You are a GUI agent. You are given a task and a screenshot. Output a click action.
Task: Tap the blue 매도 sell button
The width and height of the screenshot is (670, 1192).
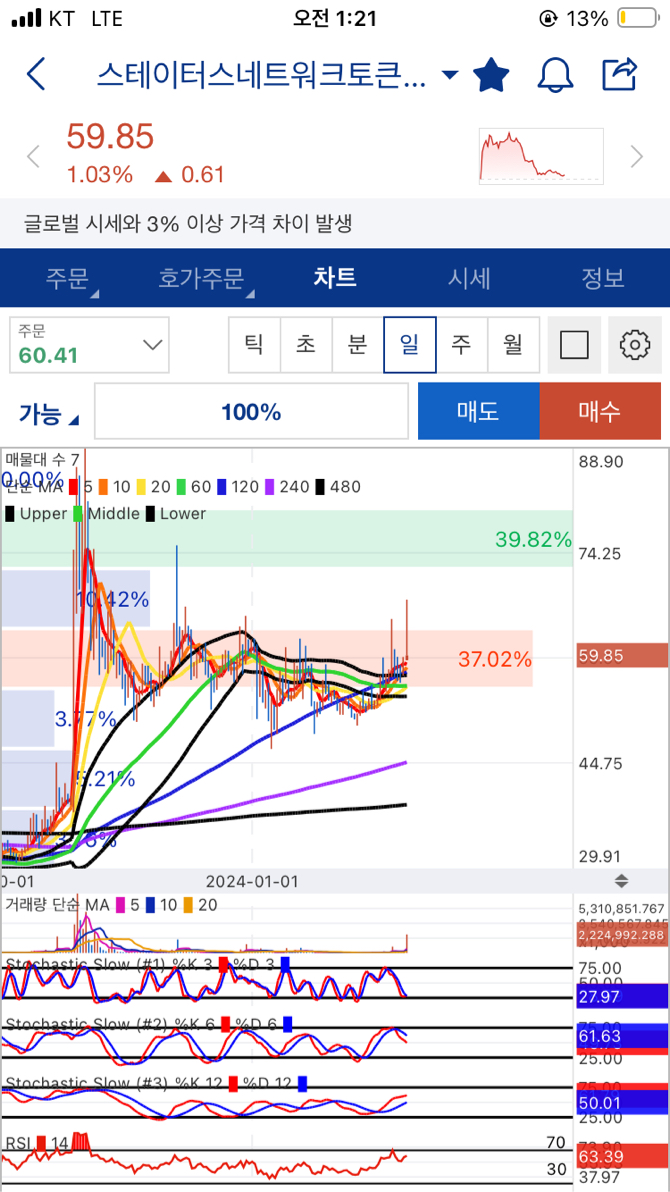point(478,411)
